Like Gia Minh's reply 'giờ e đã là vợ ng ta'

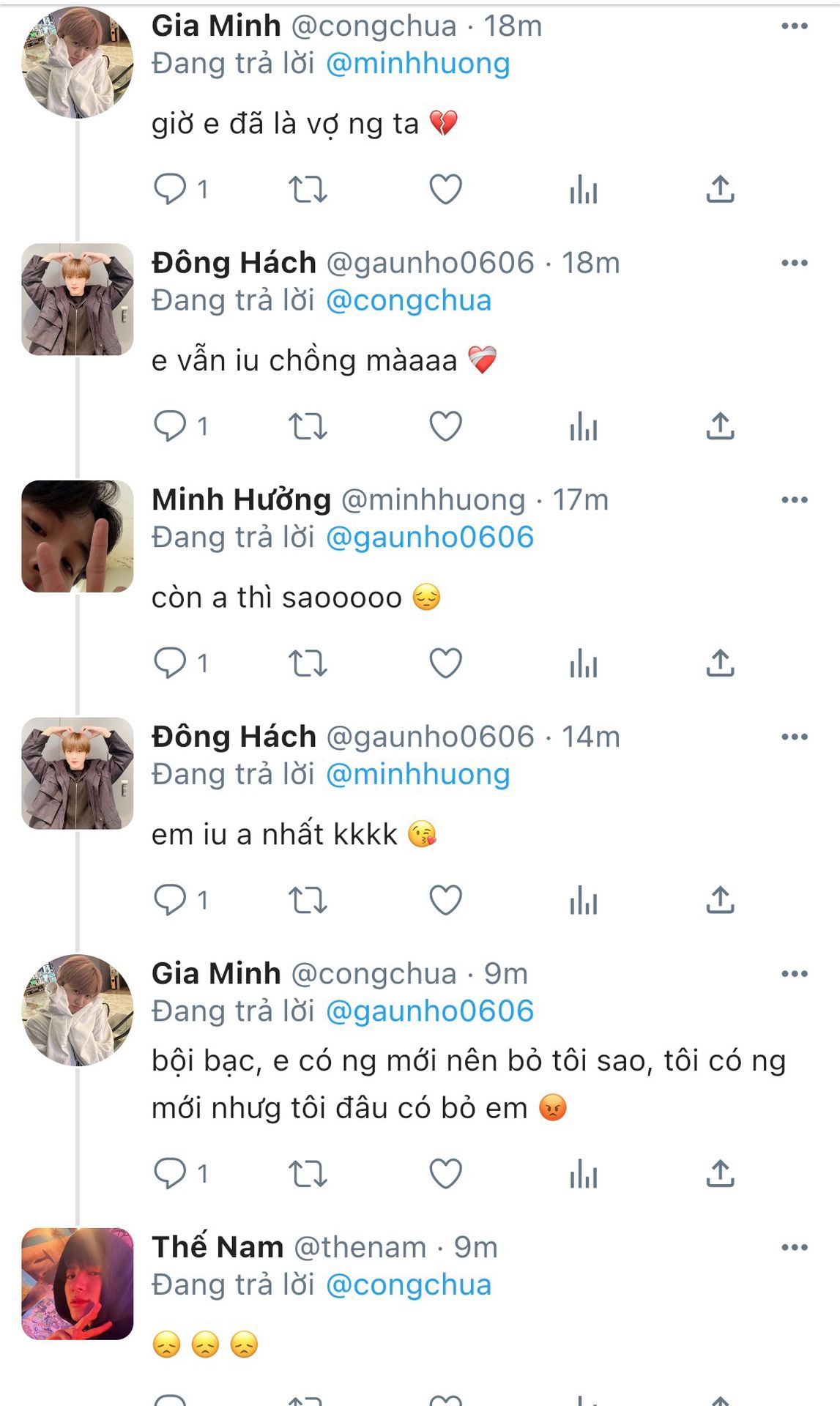[x=445, y=190]
